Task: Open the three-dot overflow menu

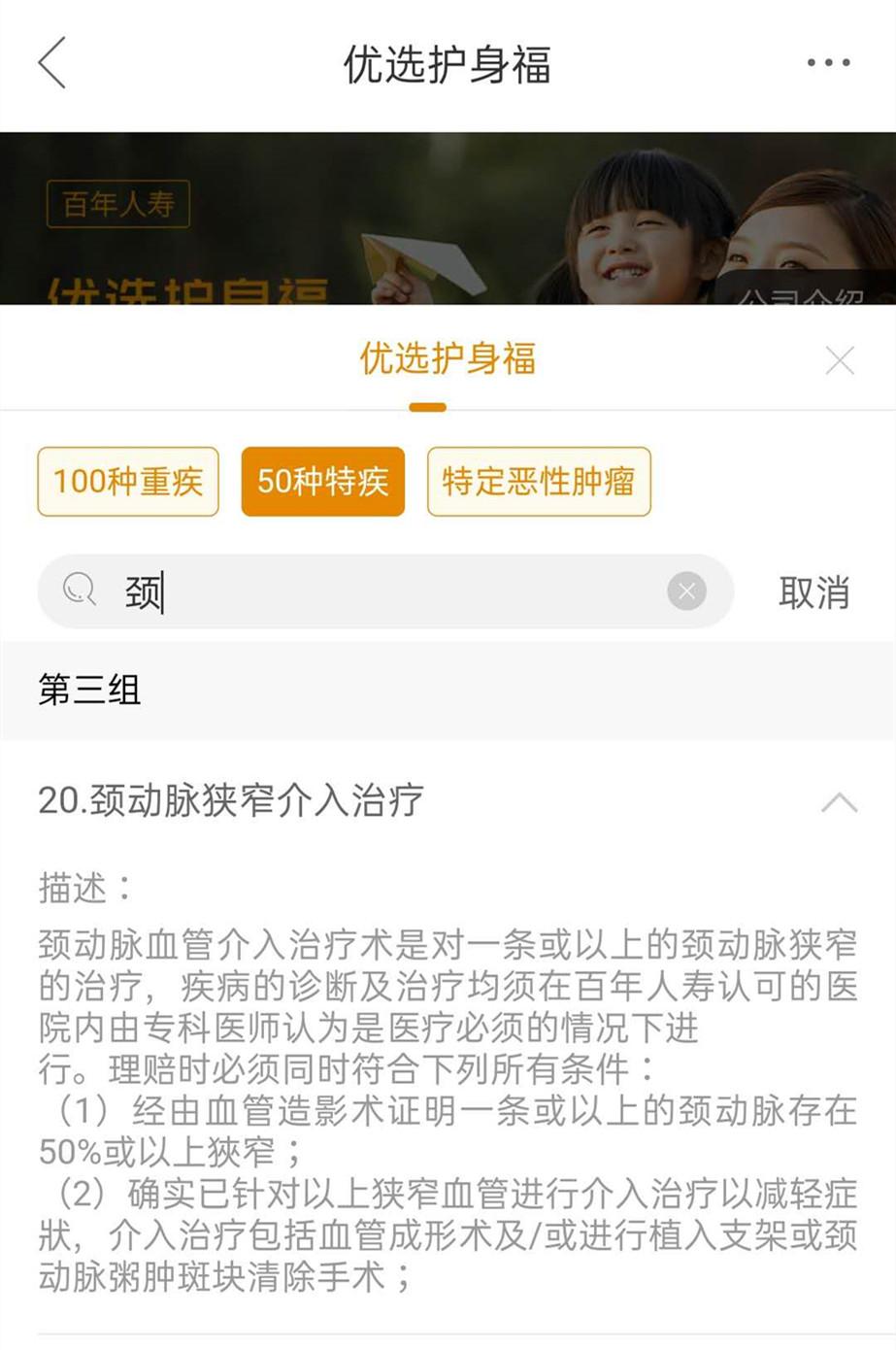Action: pos(828,63)
